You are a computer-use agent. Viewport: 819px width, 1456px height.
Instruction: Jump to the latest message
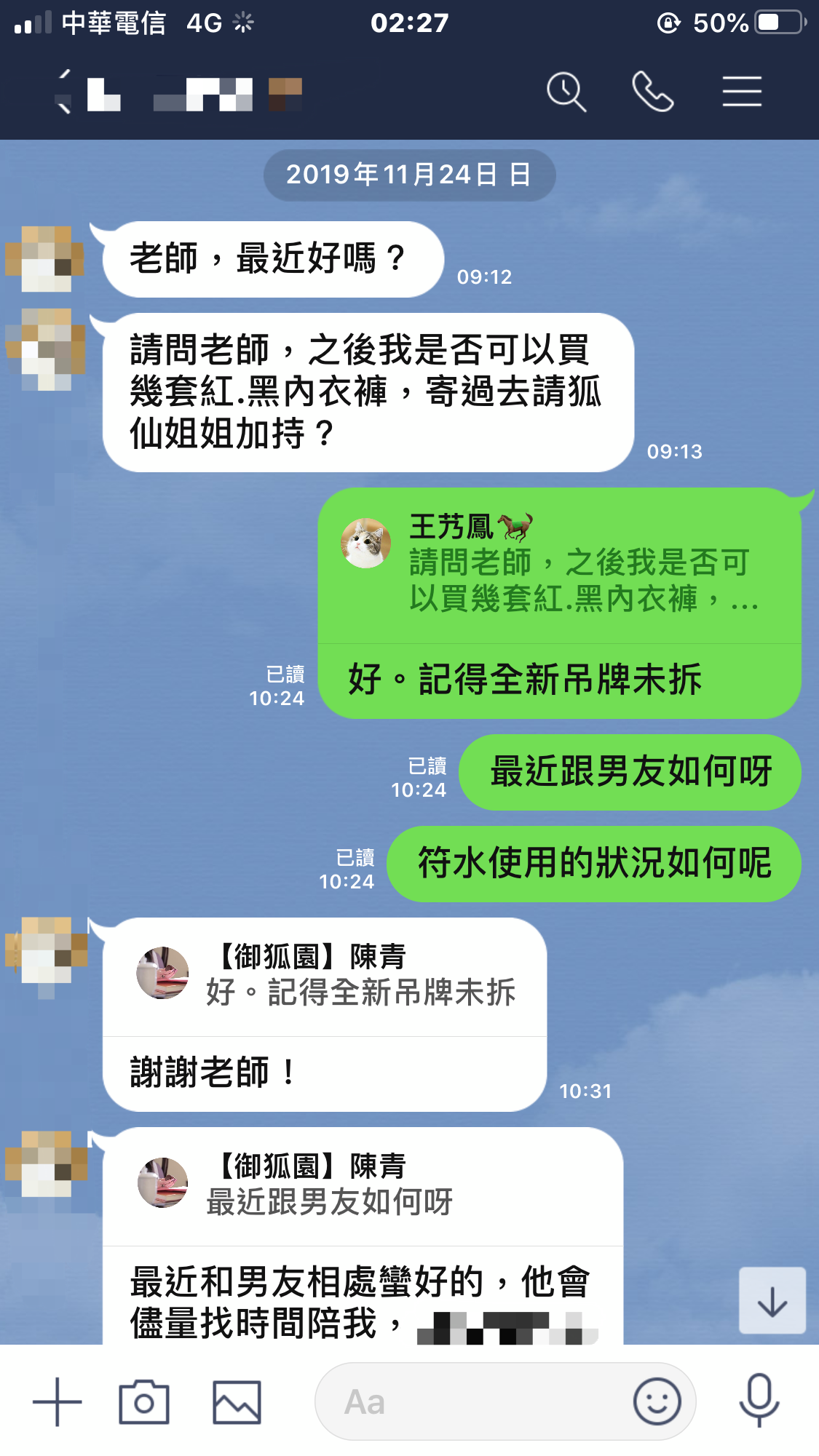[772, 1301]
